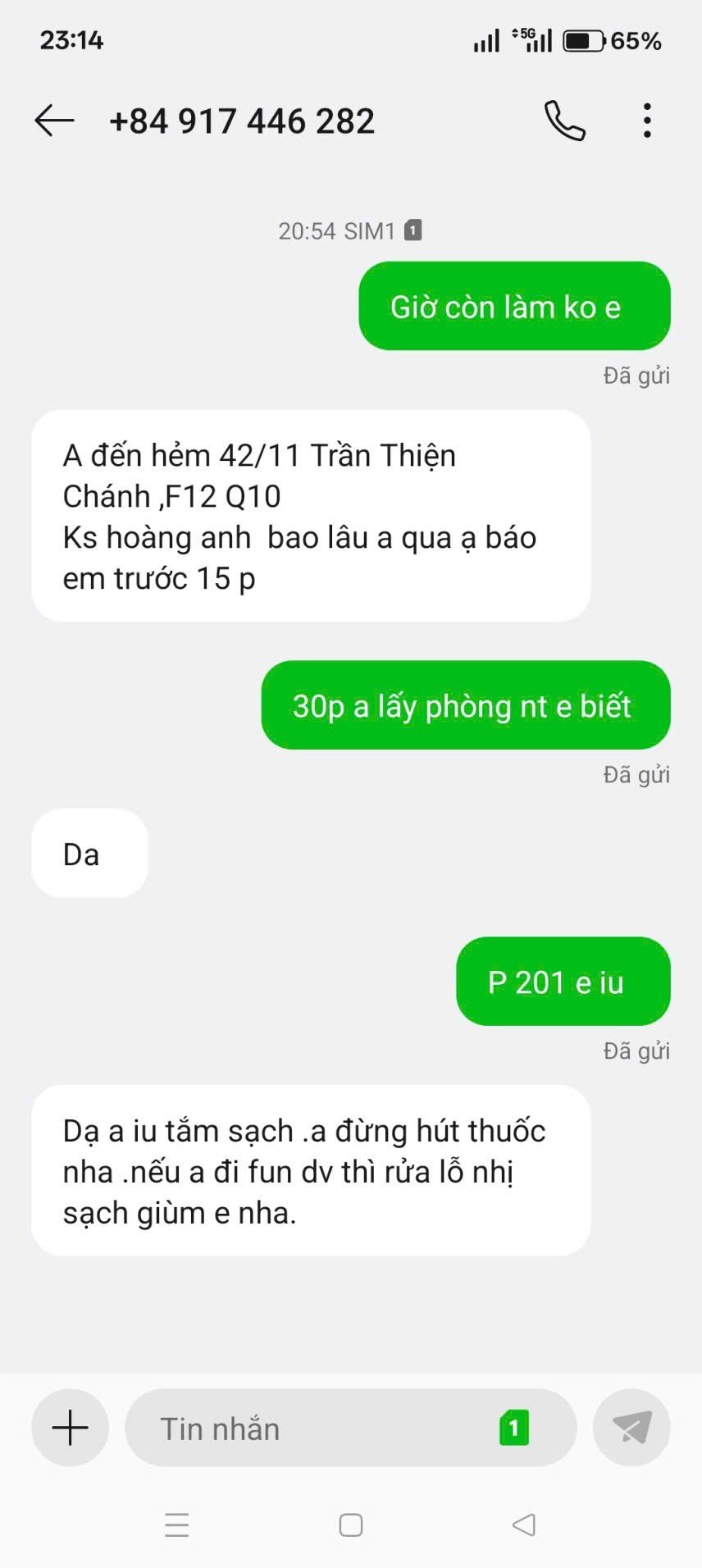
Task: Open the plus attachment button
Action: click(x=71, y=1428)
